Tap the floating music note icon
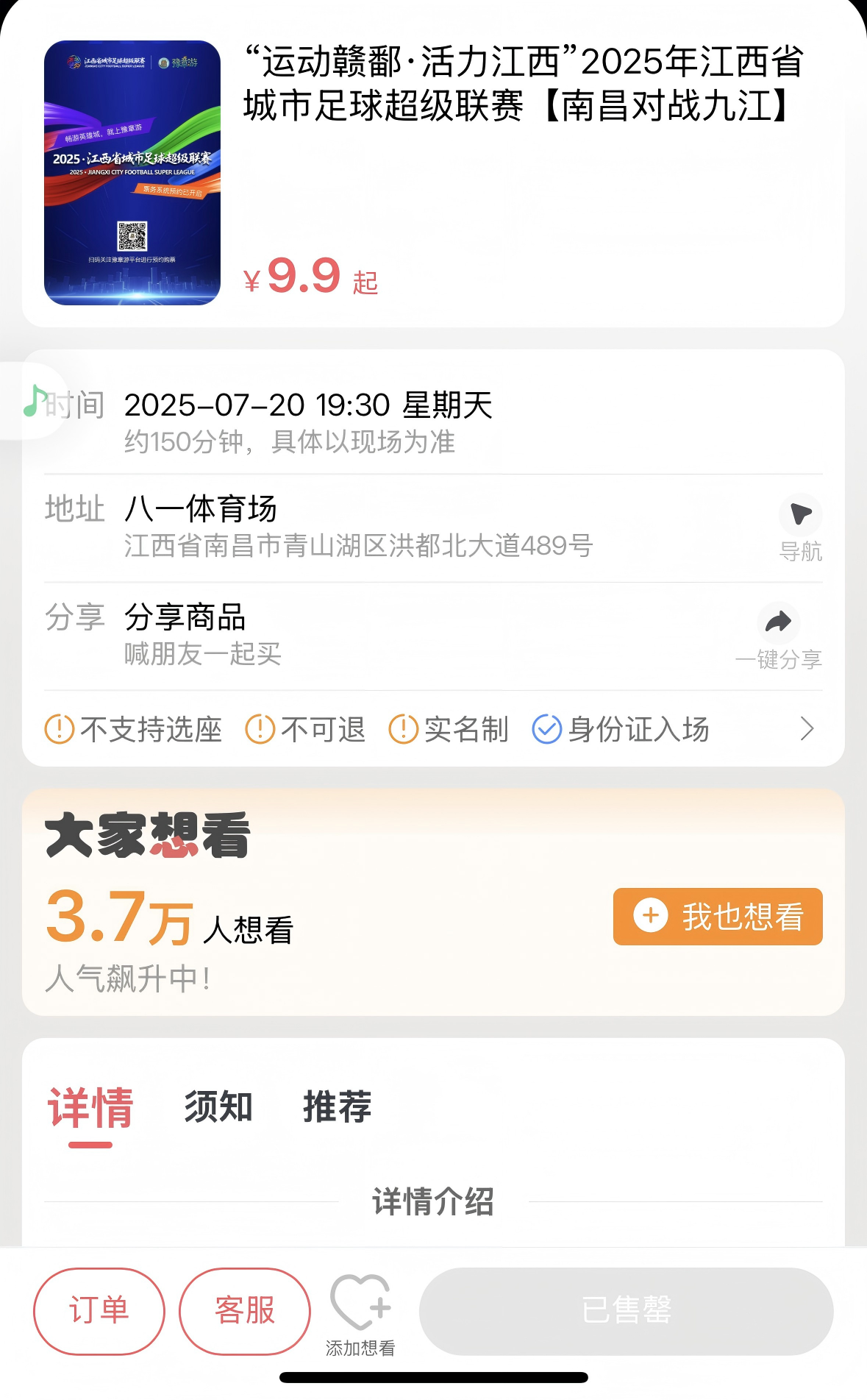The image size is (867, 1400). 35,401
